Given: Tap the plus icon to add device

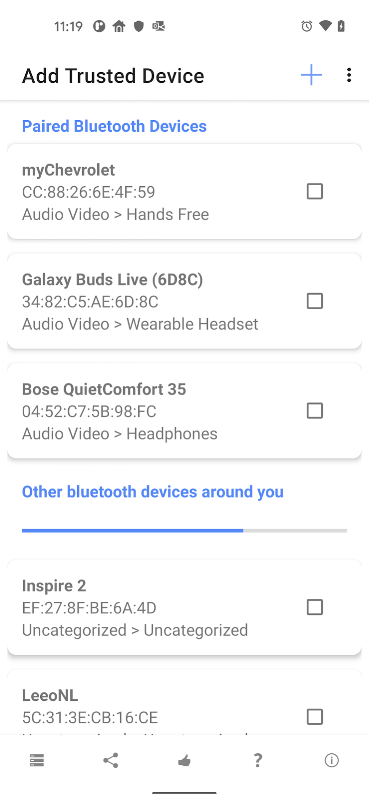Looking at the screenshot, I should pyautogui.click(x=311, y=76).
